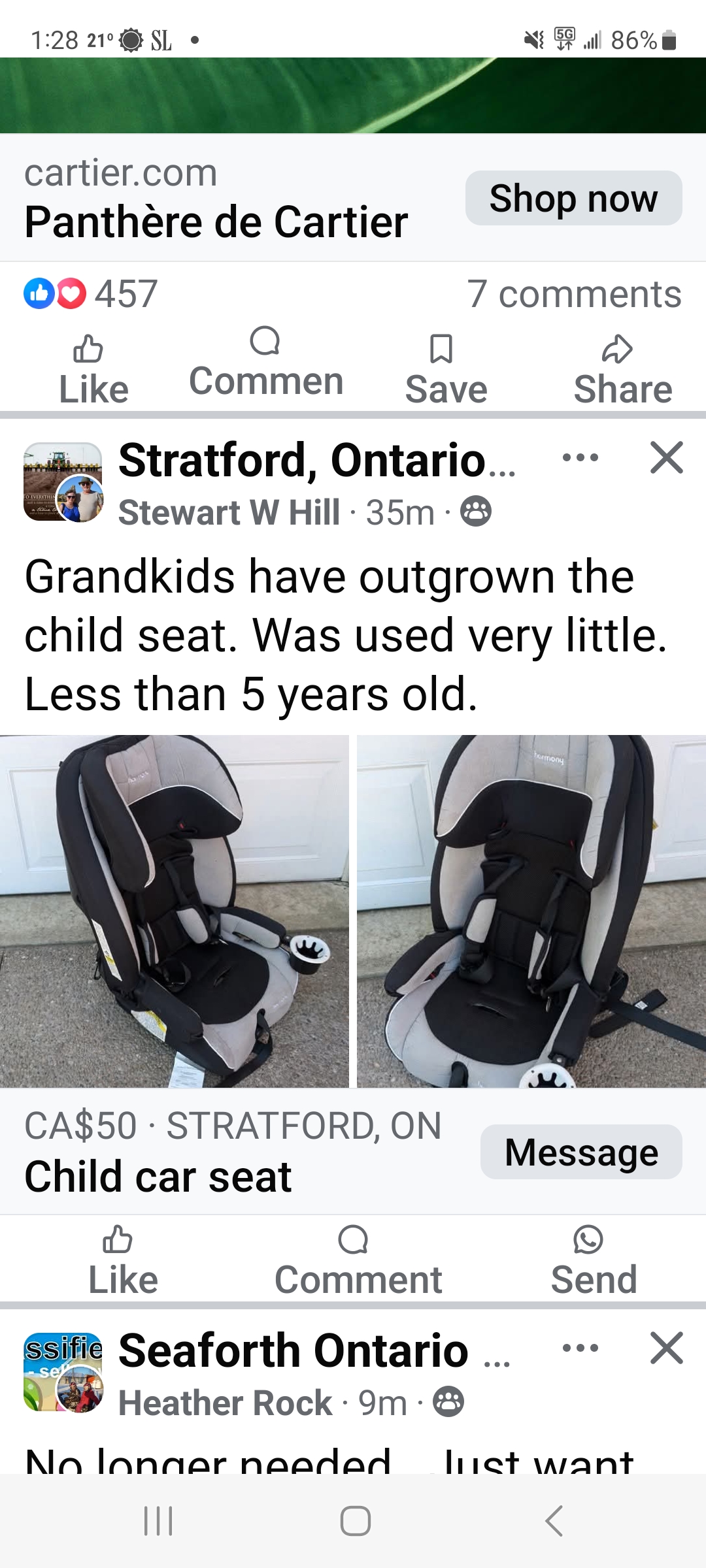This screenshot has height=1568, width=706.
Task: Like the Panthère de Cartier ad
Action: (93, 370)
